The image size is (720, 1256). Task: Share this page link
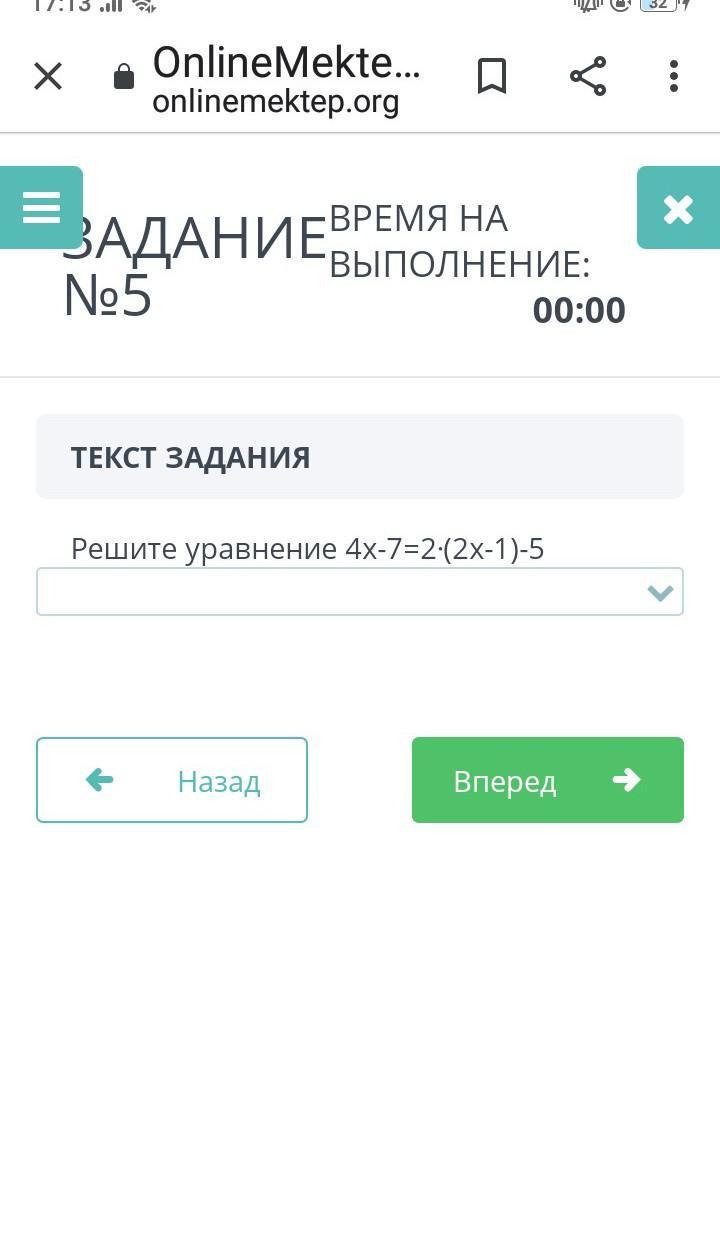[588, 77]
